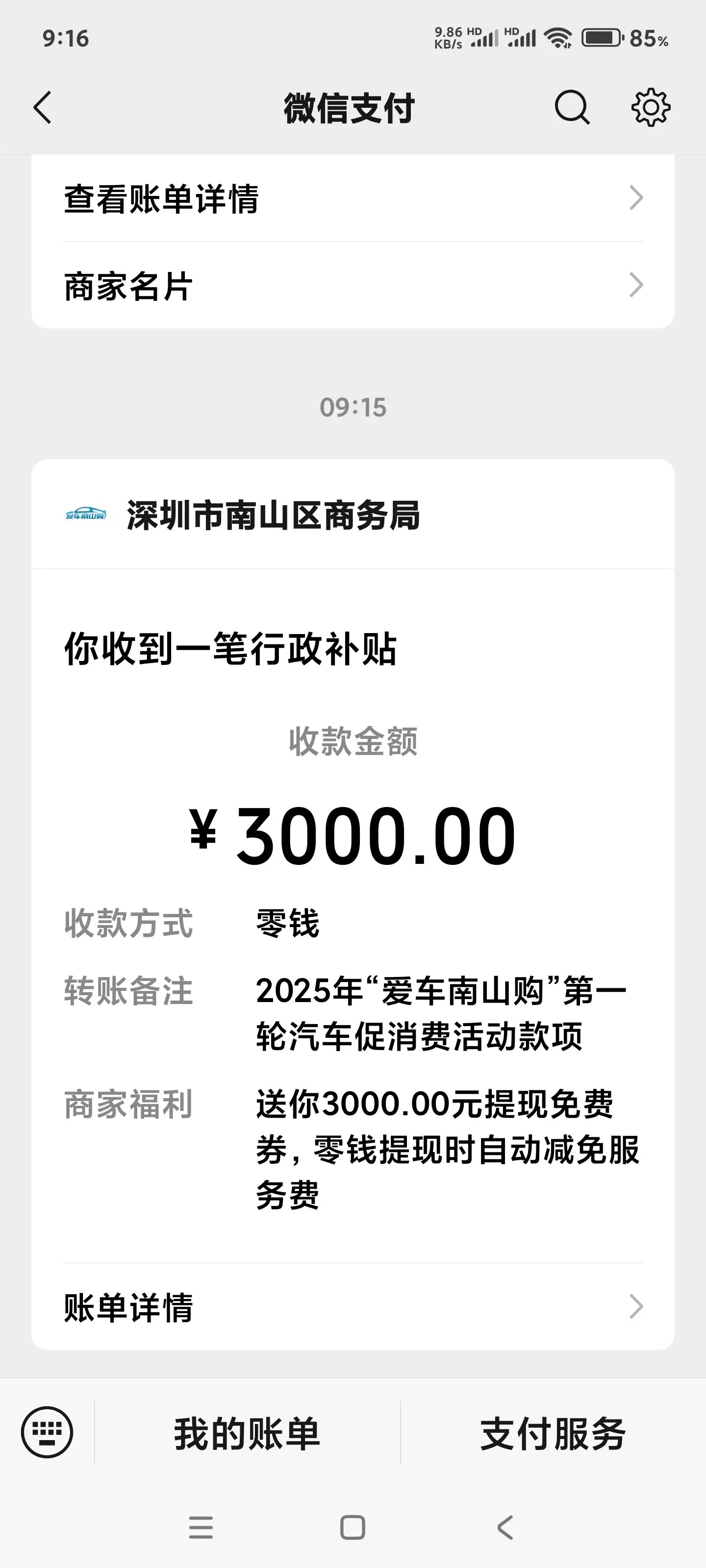The image size is (706, 1568).
Task: Open 我的账单 menu
Action: click(x=247, y=1433)
